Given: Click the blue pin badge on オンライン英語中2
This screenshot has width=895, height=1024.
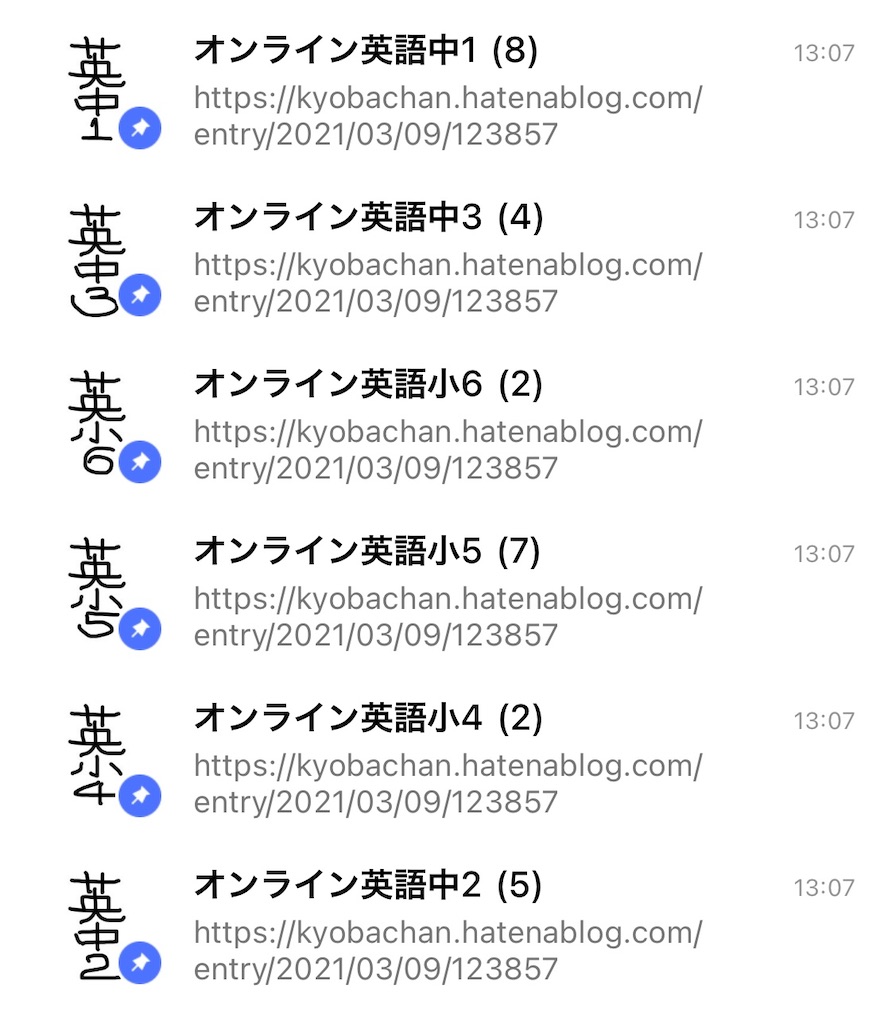Looking at the screenshot, I should click(x=141, y=964).
